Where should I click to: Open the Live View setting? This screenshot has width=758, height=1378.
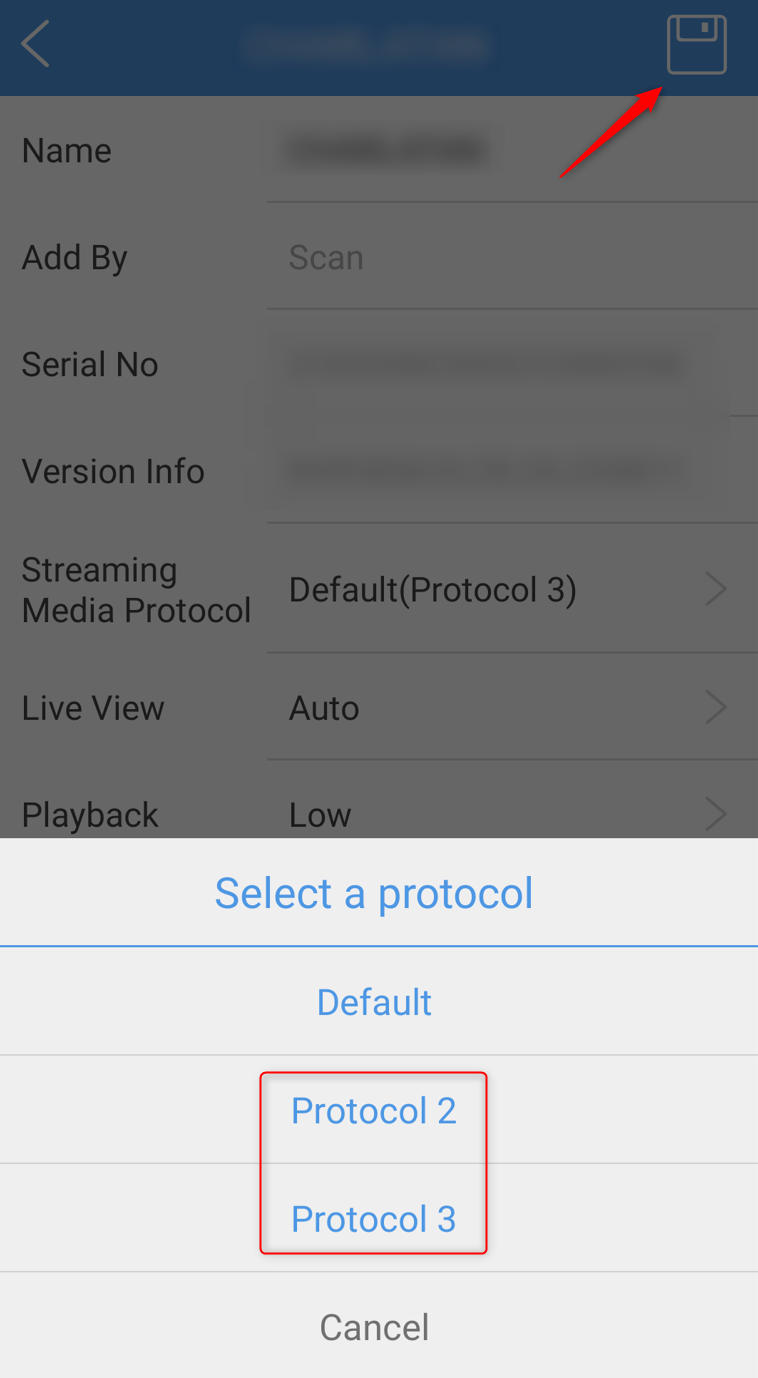click(x=379, y=707)
